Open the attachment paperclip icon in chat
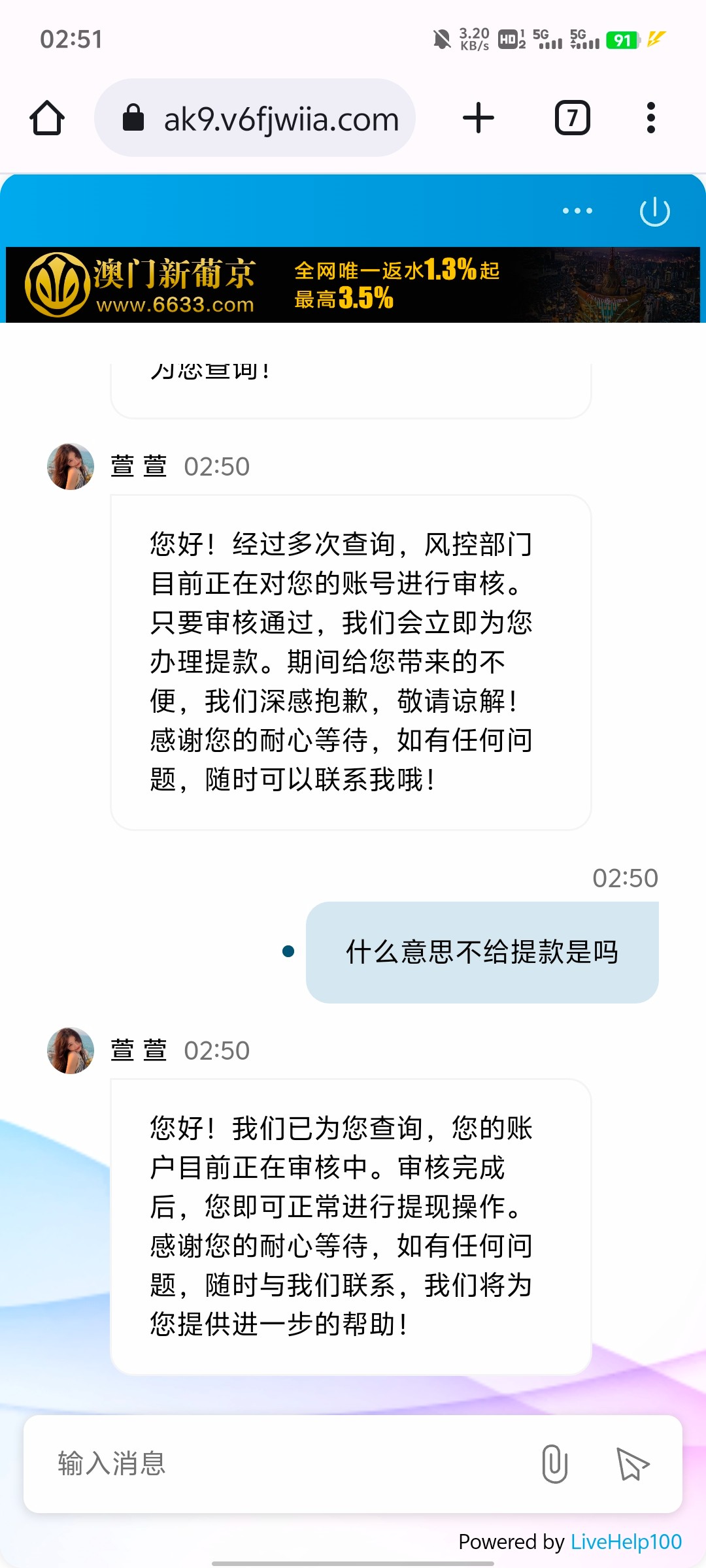Image resolution: width=706 pixels, height=1568 pixels. pos(555,1463)
